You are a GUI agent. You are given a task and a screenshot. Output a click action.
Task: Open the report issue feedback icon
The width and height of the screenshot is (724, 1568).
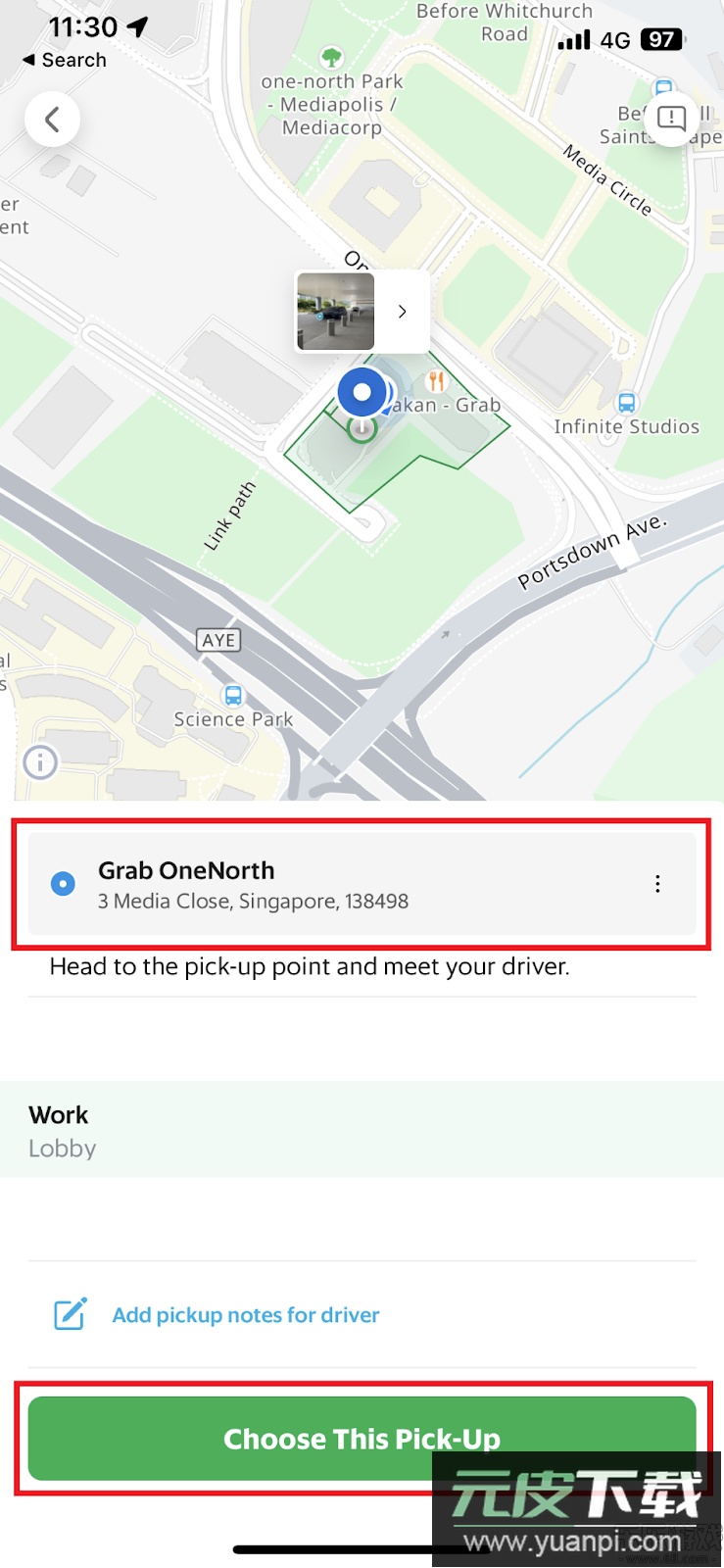tap(671, 119)
